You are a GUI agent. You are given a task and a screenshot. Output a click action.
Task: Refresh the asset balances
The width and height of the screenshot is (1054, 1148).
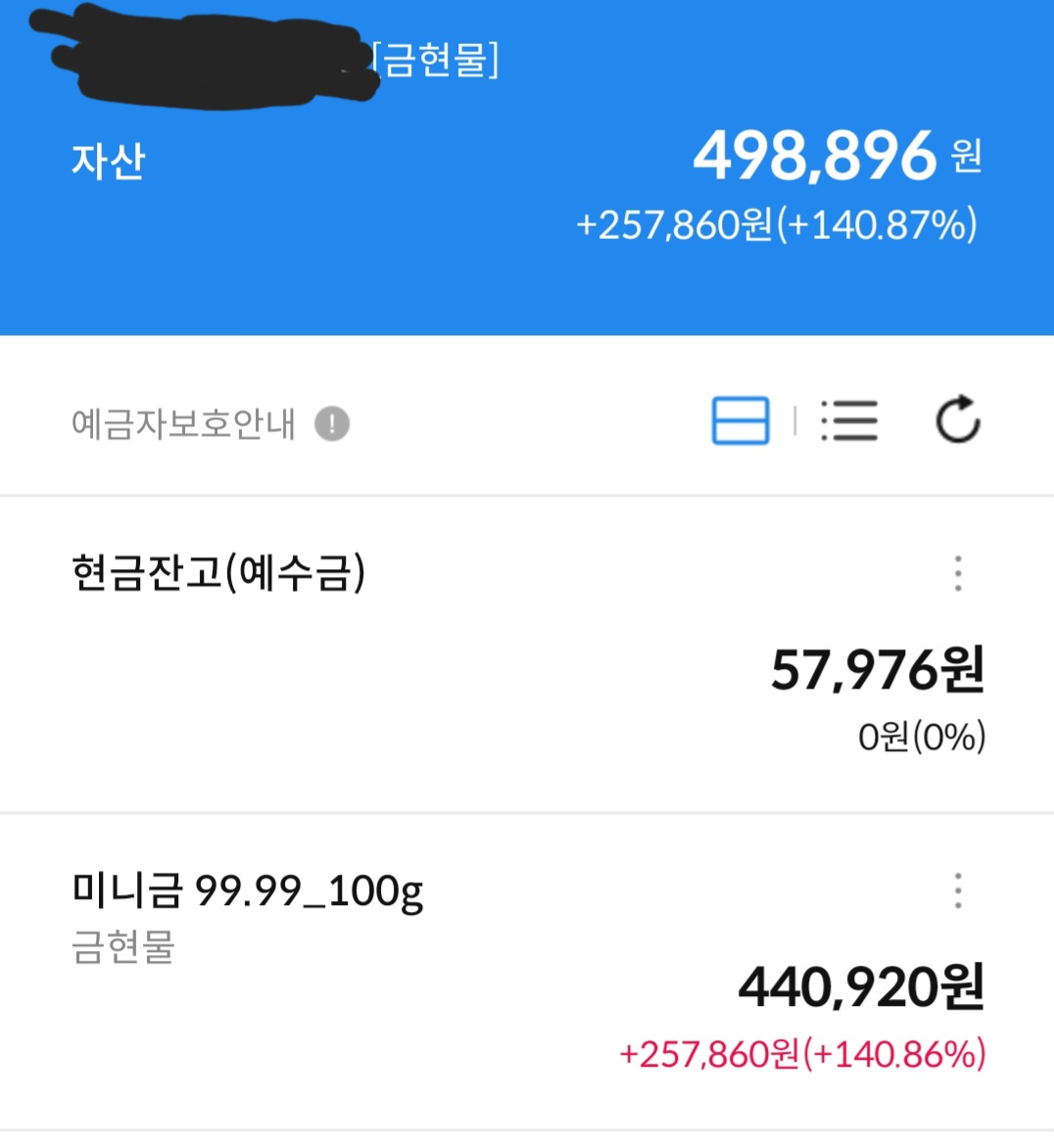coord(957,420)
